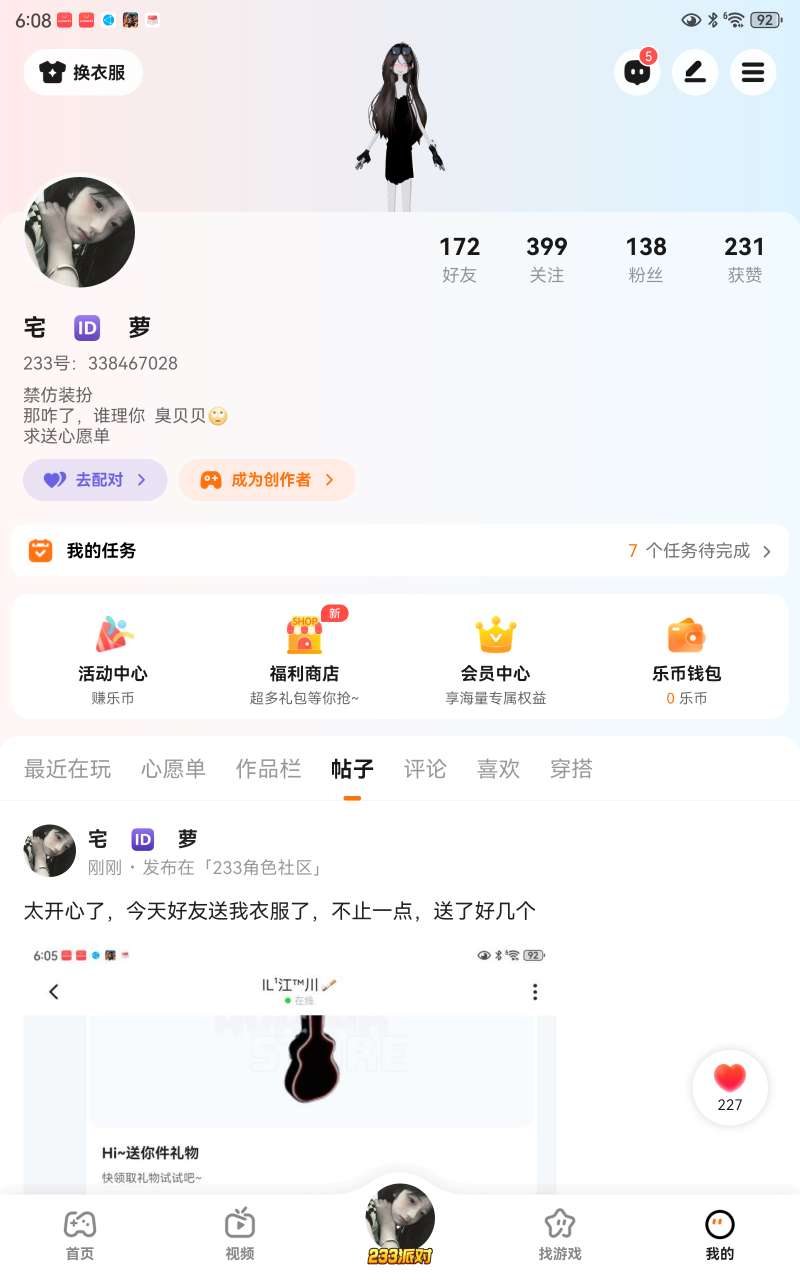Open the hamburger menu icon
This screenshot has width=800, height=1280.
click(x=753, y=72)
